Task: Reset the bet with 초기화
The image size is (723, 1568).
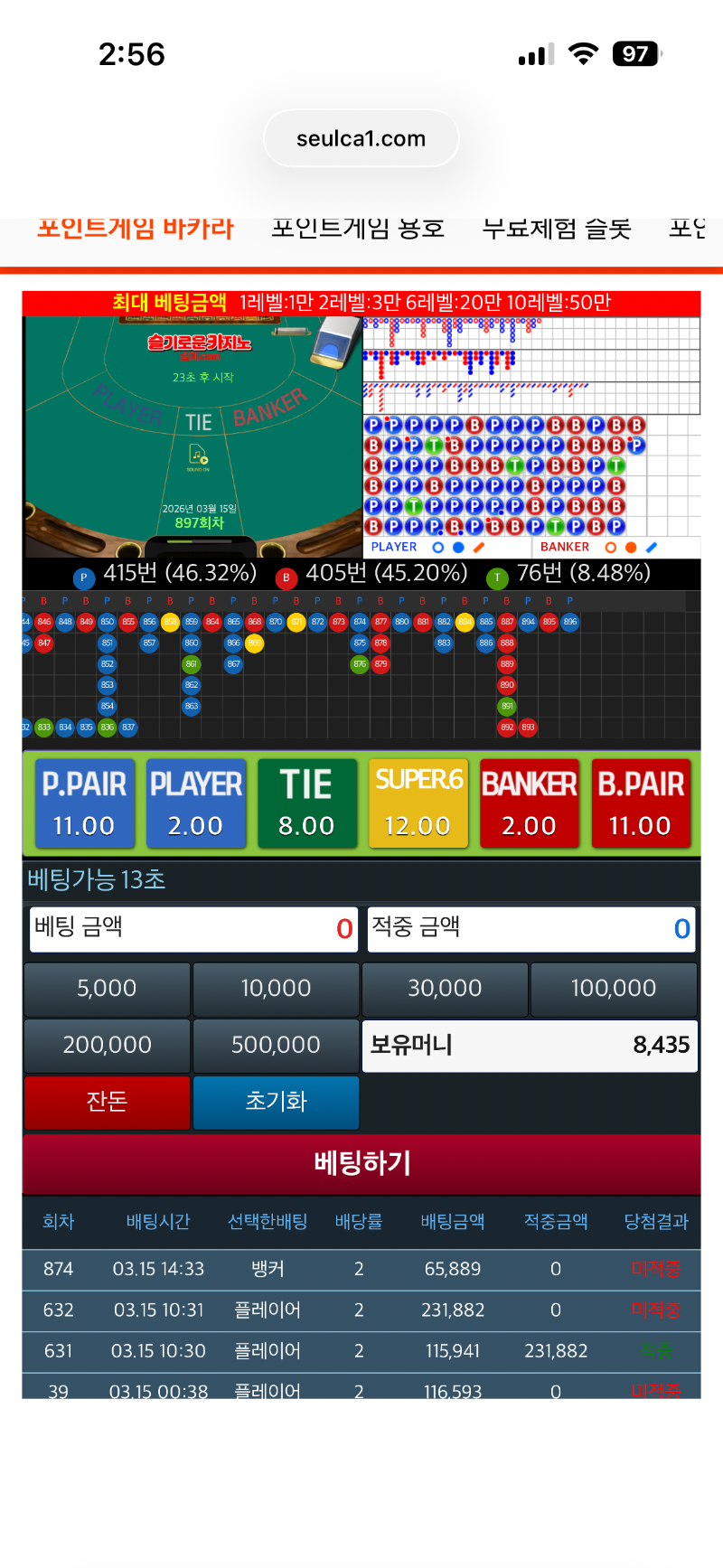Action: click(276, 1102)
